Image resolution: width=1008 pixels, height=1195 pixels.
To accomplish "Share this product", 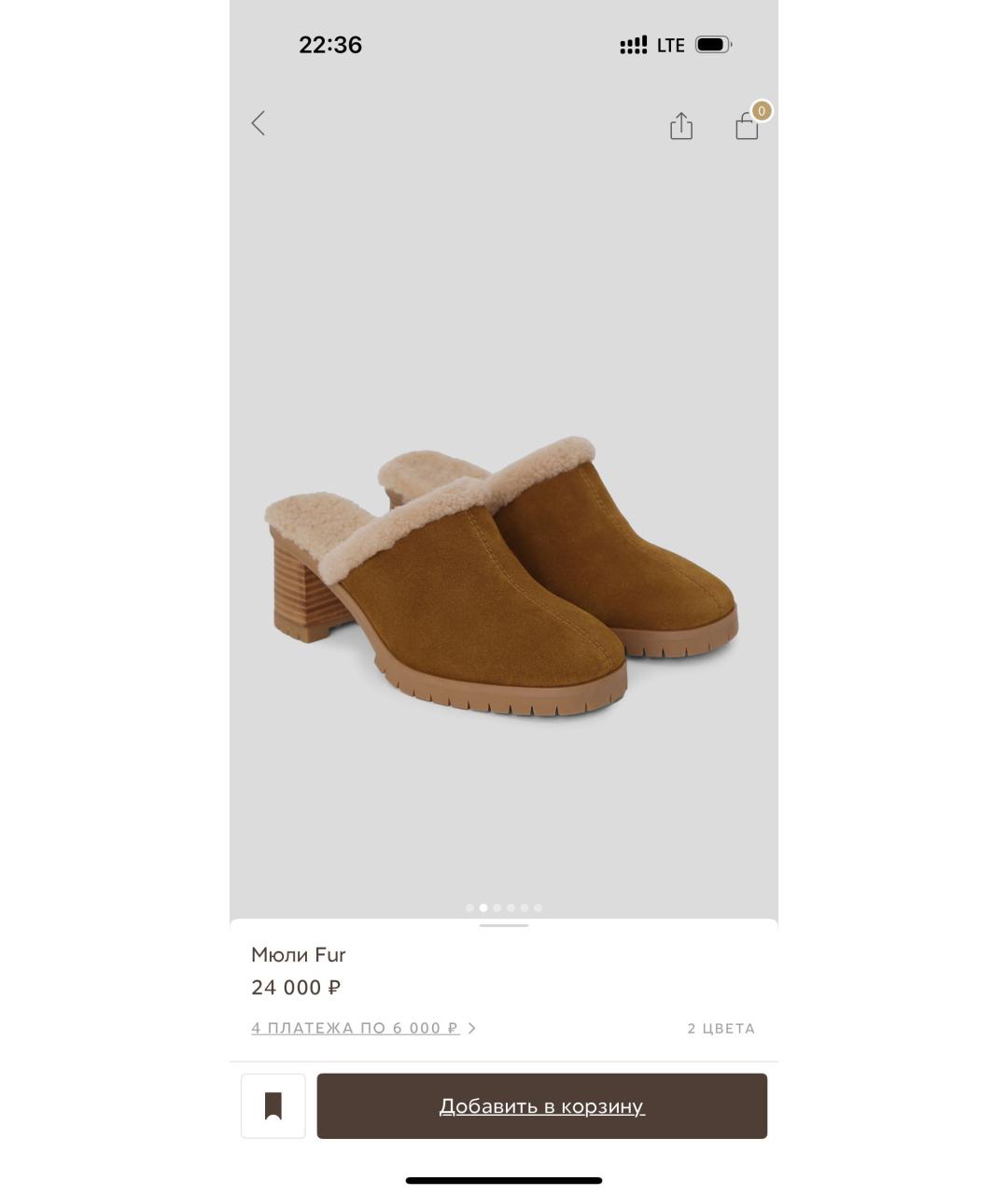I will click(x=681, y=126).
